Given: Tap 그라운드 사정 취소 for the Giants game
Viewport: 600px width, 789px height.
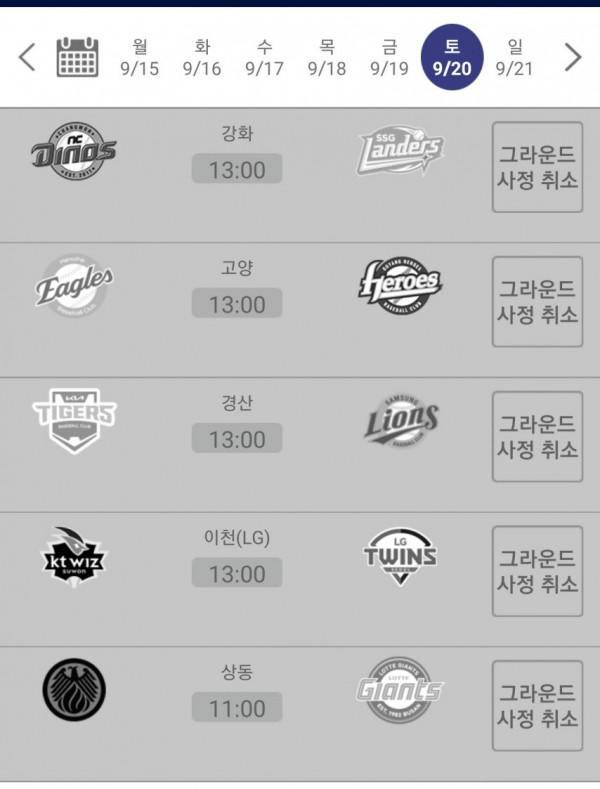Looking at the screenshot, I should click(x=537, y=706).
